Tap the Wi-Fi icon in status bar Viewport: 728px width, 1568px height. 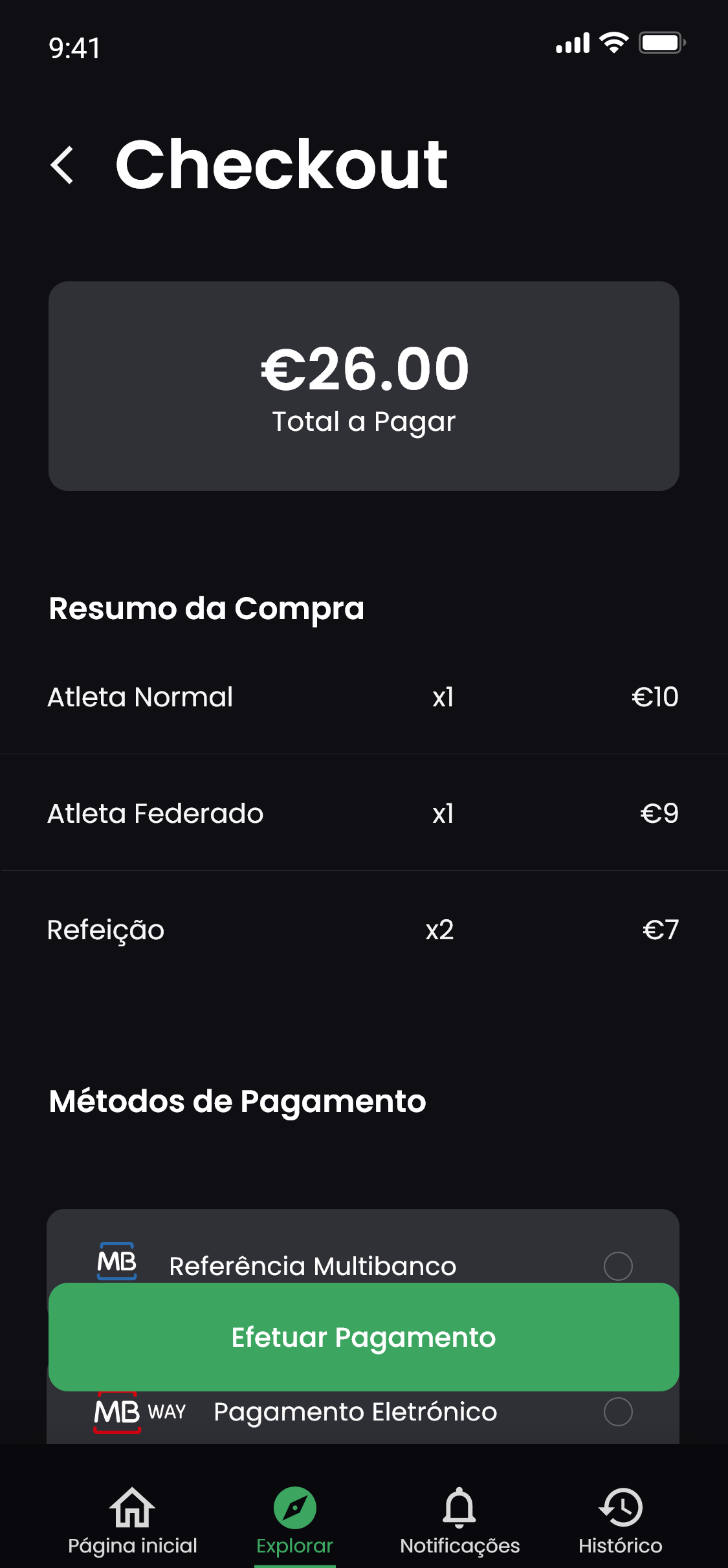click(612, 41)
